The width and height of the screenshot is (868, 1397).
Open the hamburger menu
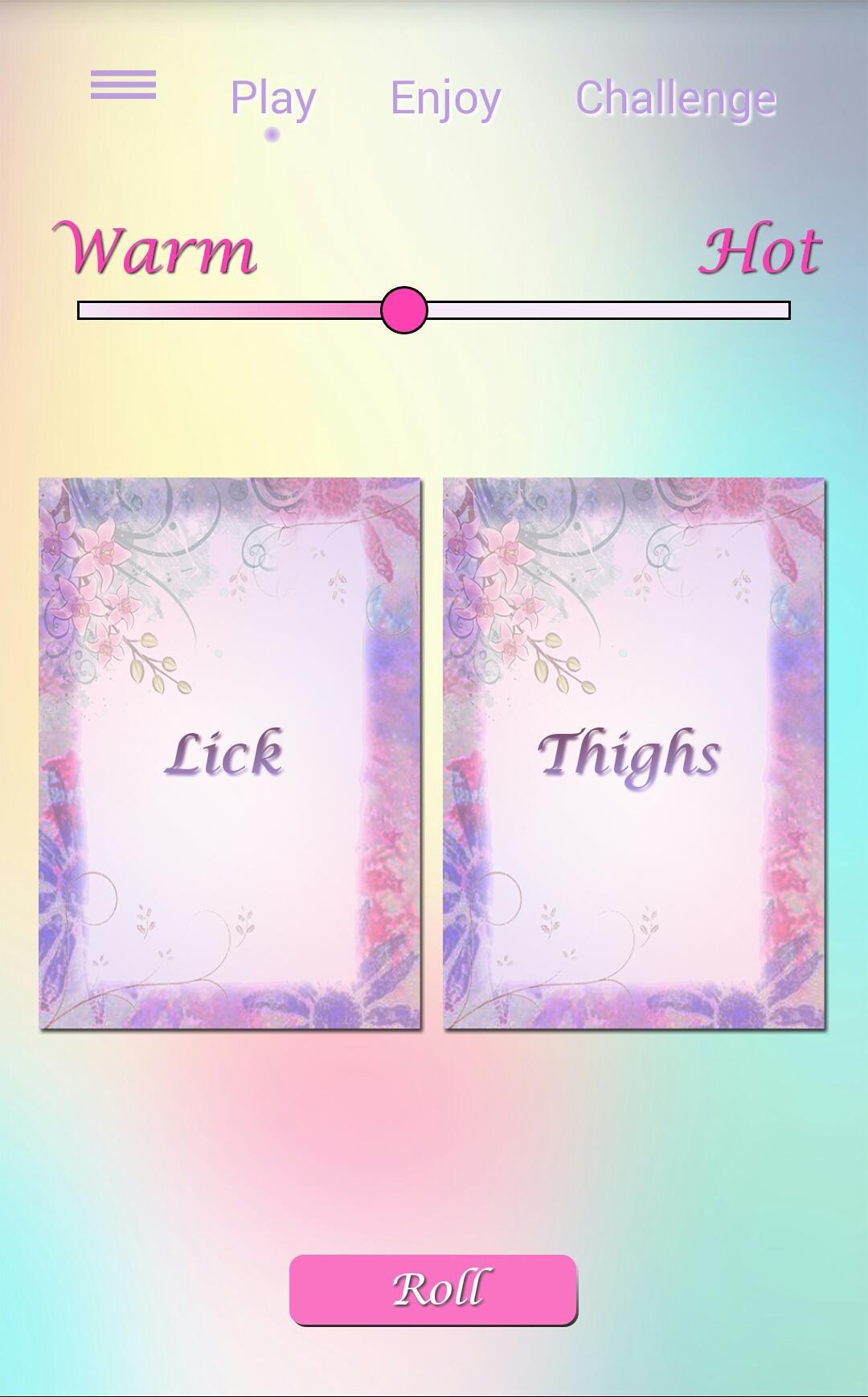tap(123, 85)
